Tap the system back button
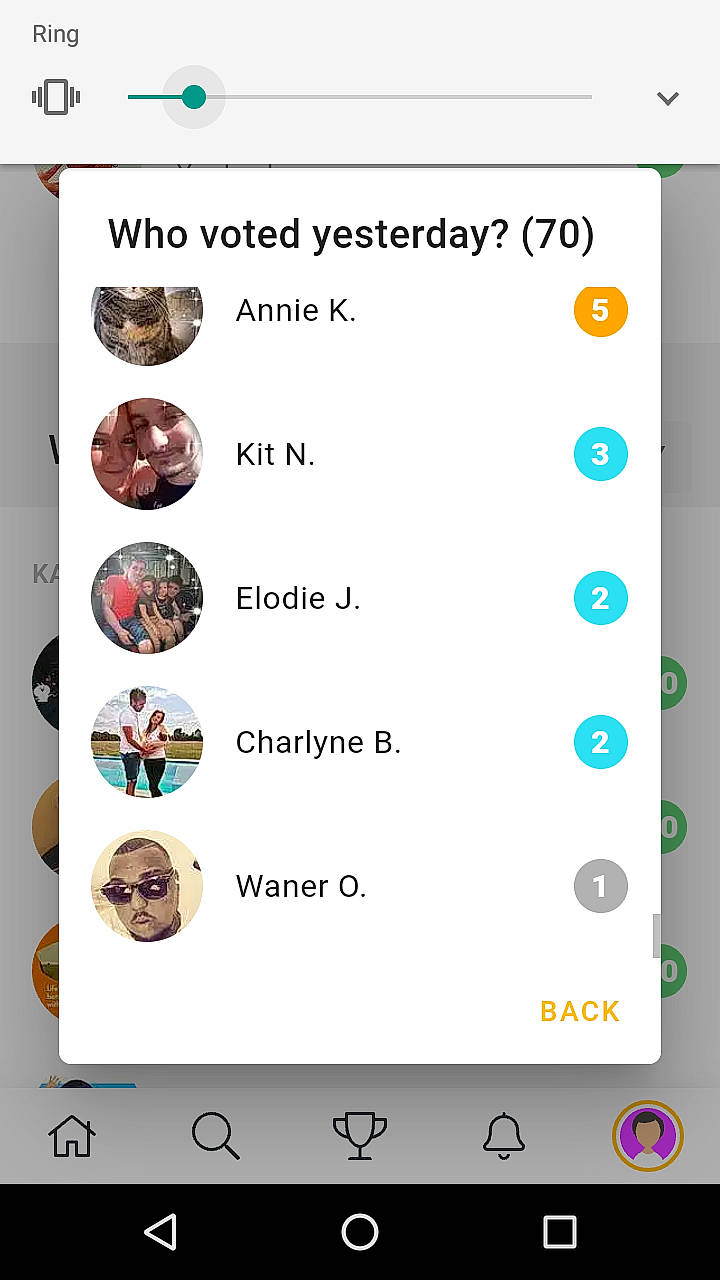Image resolution: width=720 pixels, height=1280 pixels. pos(160,1232)
